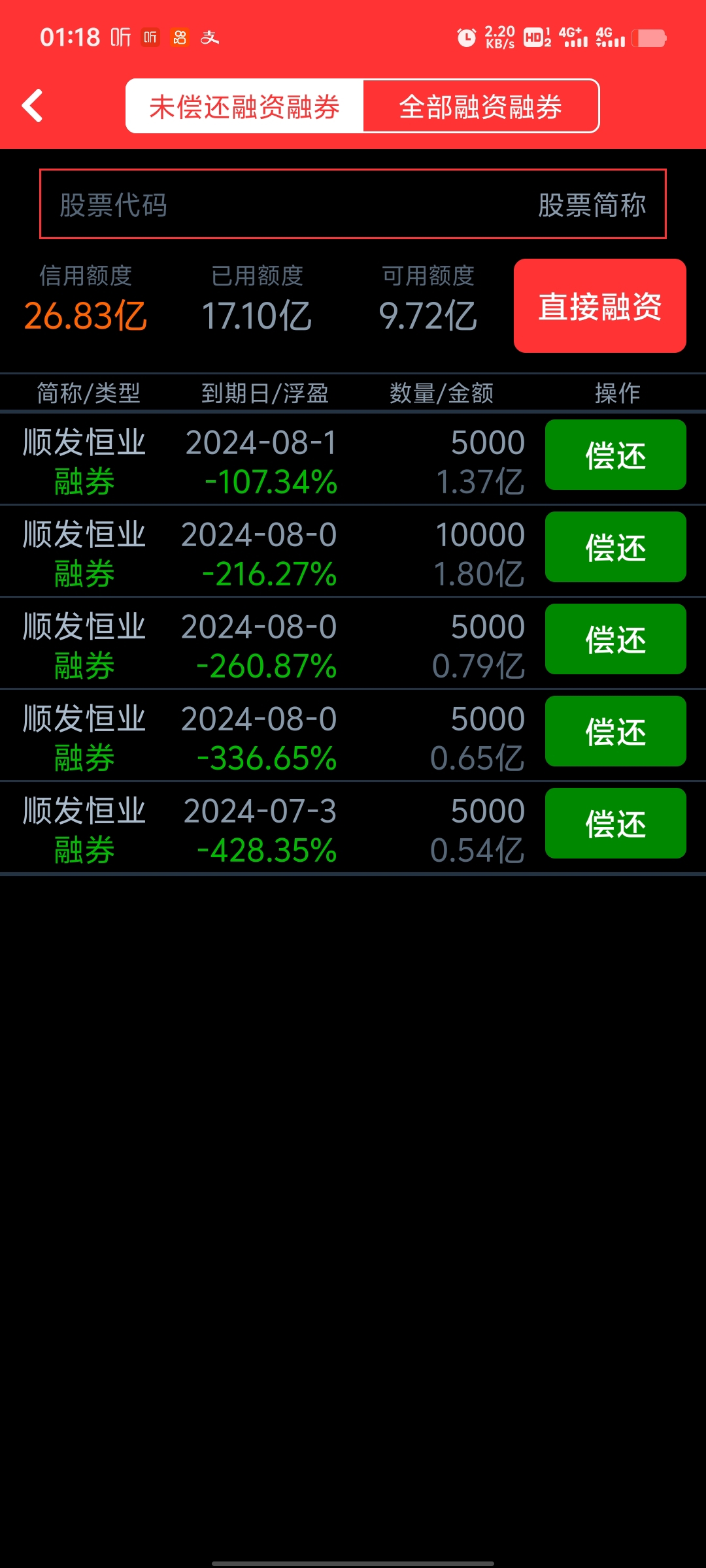Tap 偿还 on the -260.87% row
The width and height of the screenshot is (706, 1568).
[x=615, y=639]
